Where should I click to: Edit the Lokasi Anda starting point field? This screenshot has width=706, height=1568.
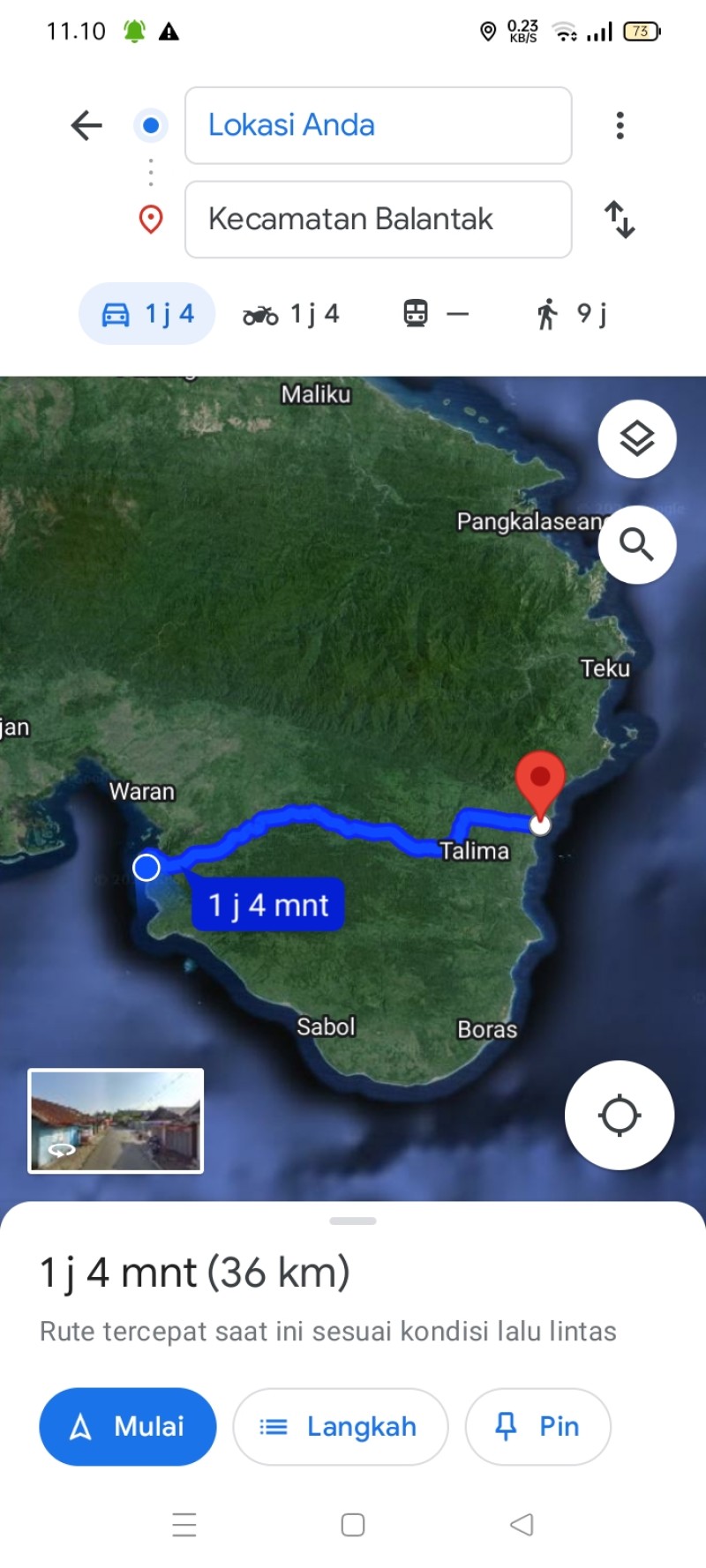tap(378, 125)
